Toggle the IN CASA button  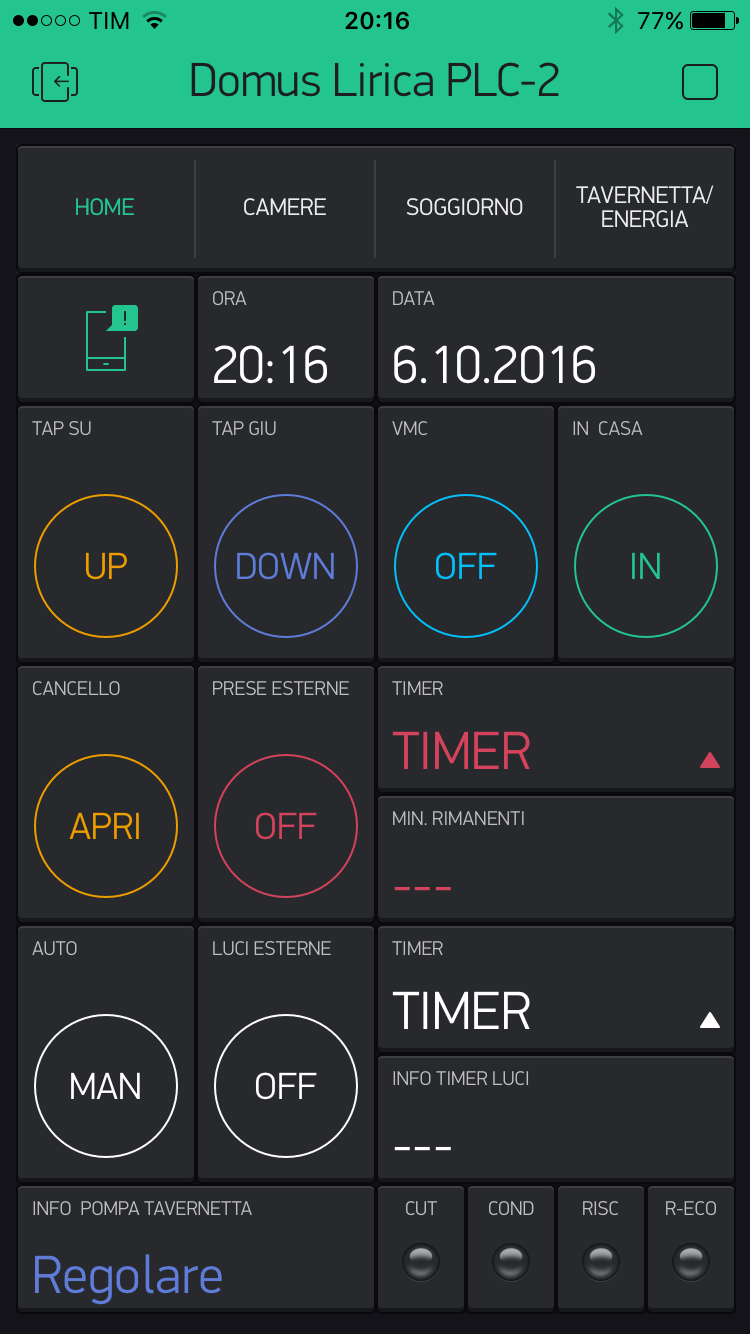(646, 566)
